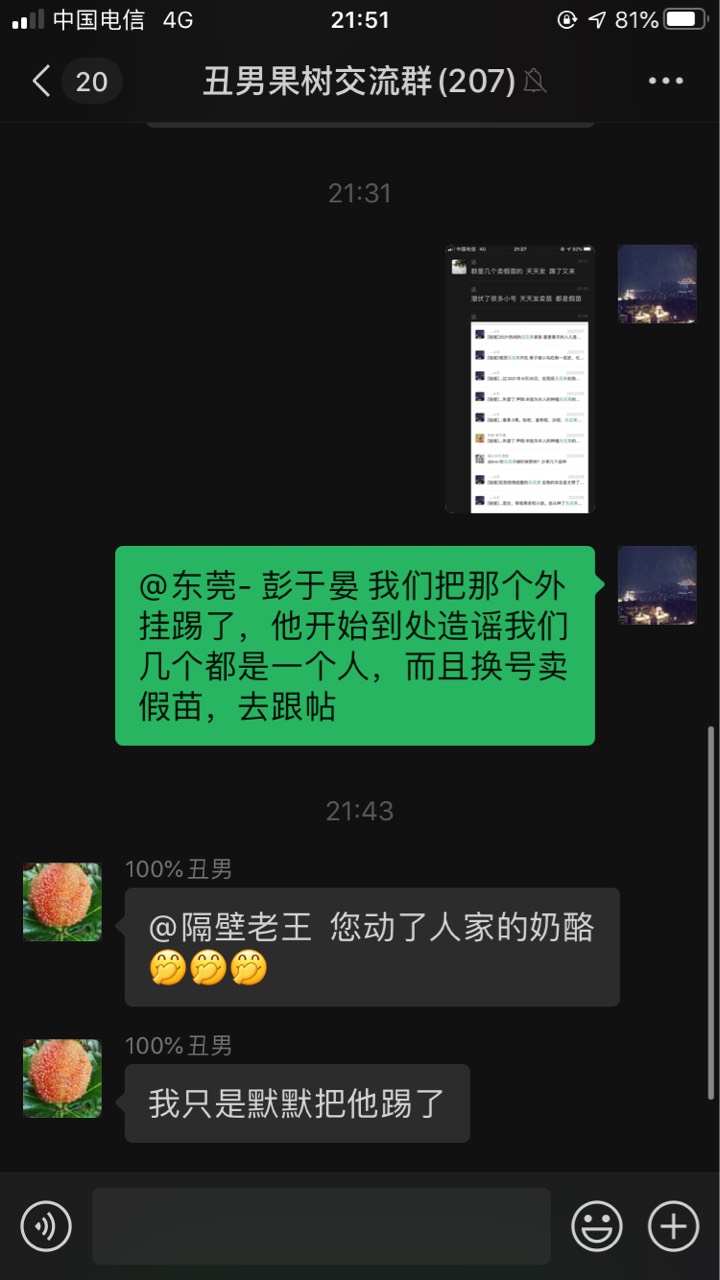This screenshot has width=720, height=1280.
Task: Open the group chat options menu
Action: [x=665, y=81]
